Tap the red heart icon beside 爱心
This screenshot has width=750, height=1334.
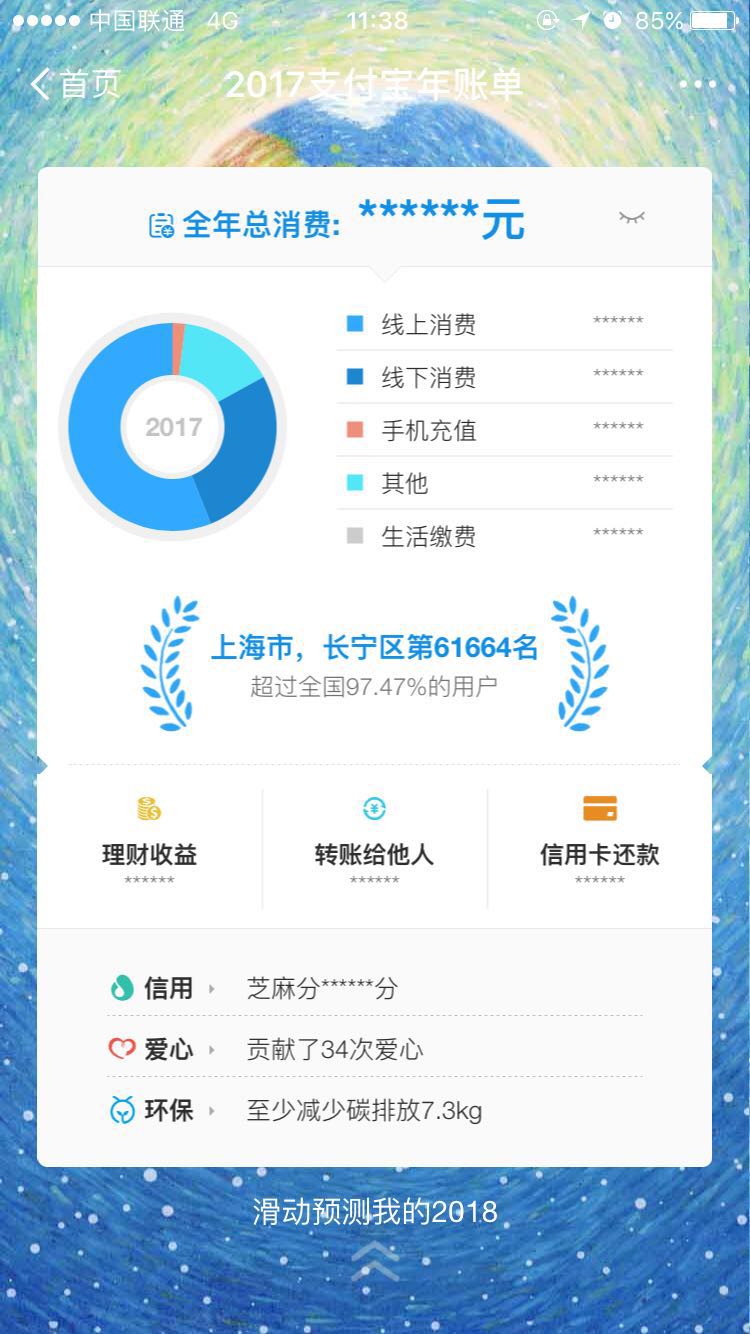point(121,1049)
